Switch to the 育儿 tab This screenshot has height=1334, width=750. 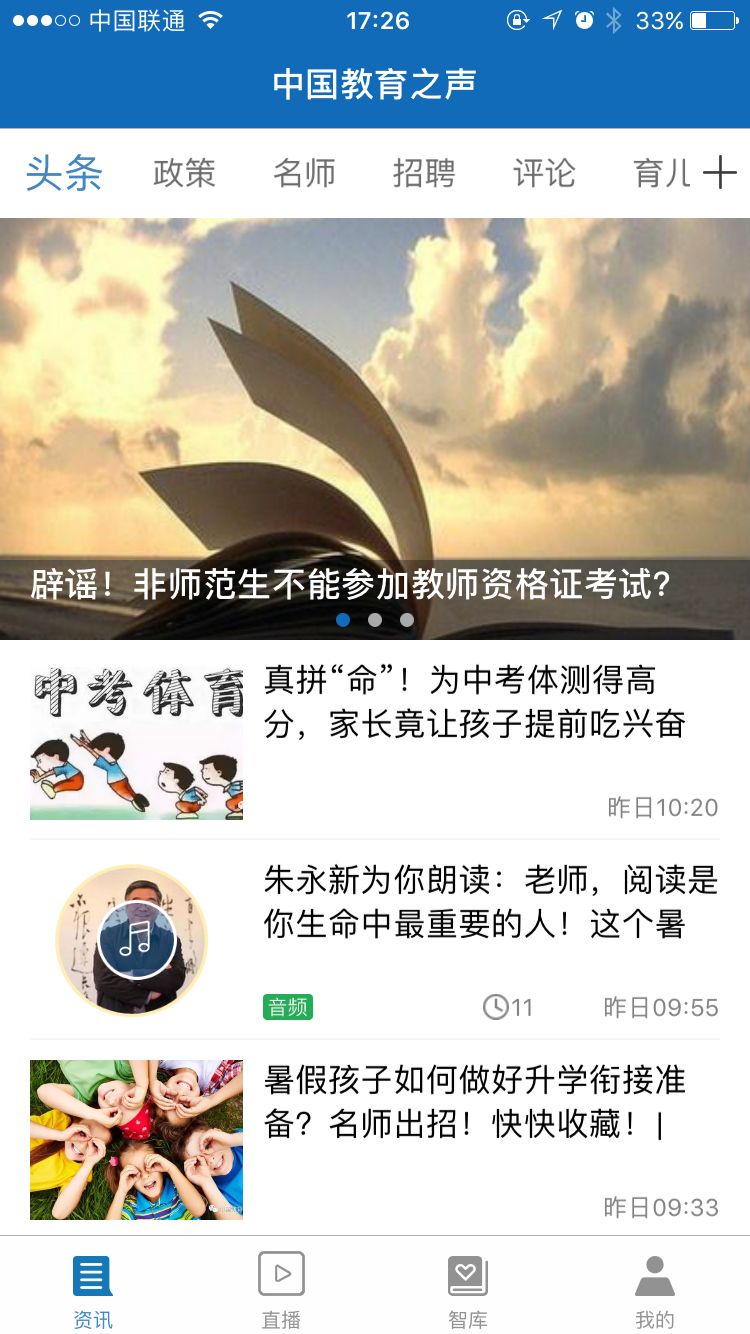click(x=662, y=173)
